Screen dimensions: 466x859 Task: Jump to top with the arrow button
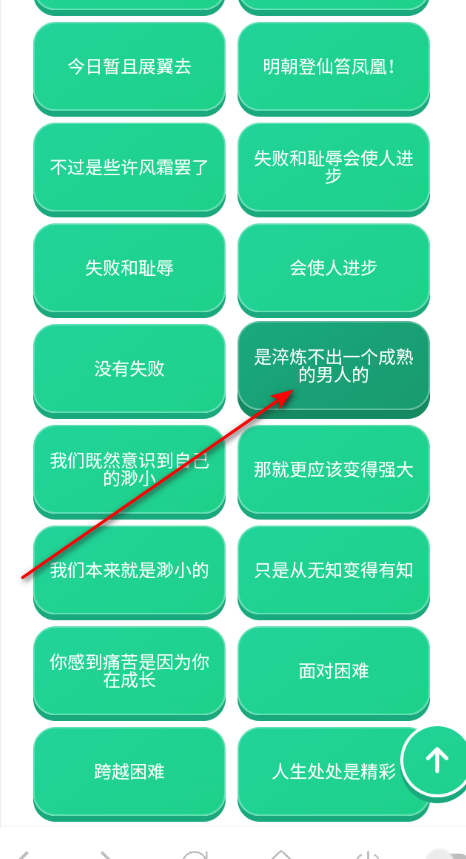[x=436, y=760]
